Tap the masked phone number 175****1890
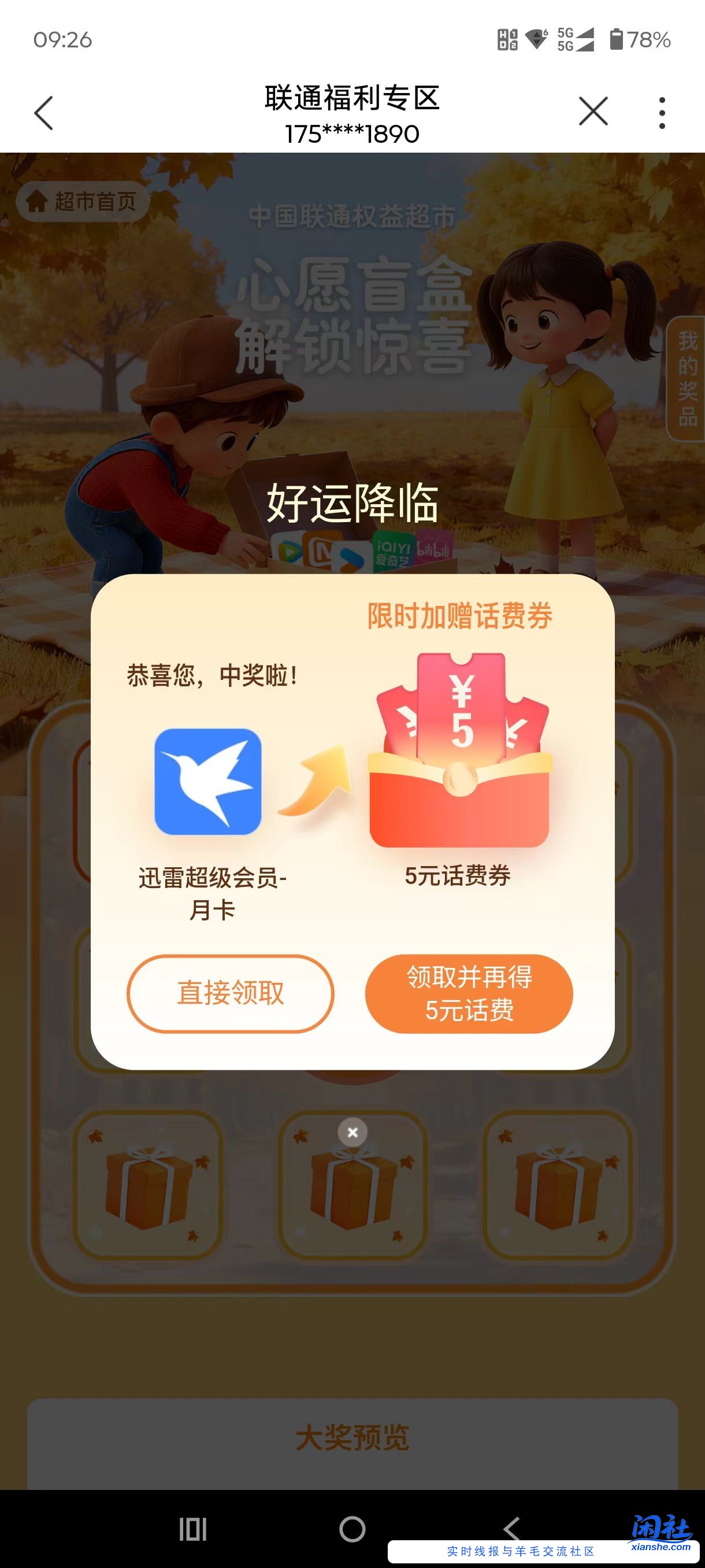Screen dimensions: 705x1568 pyautogui.click(x=352, y=132)
